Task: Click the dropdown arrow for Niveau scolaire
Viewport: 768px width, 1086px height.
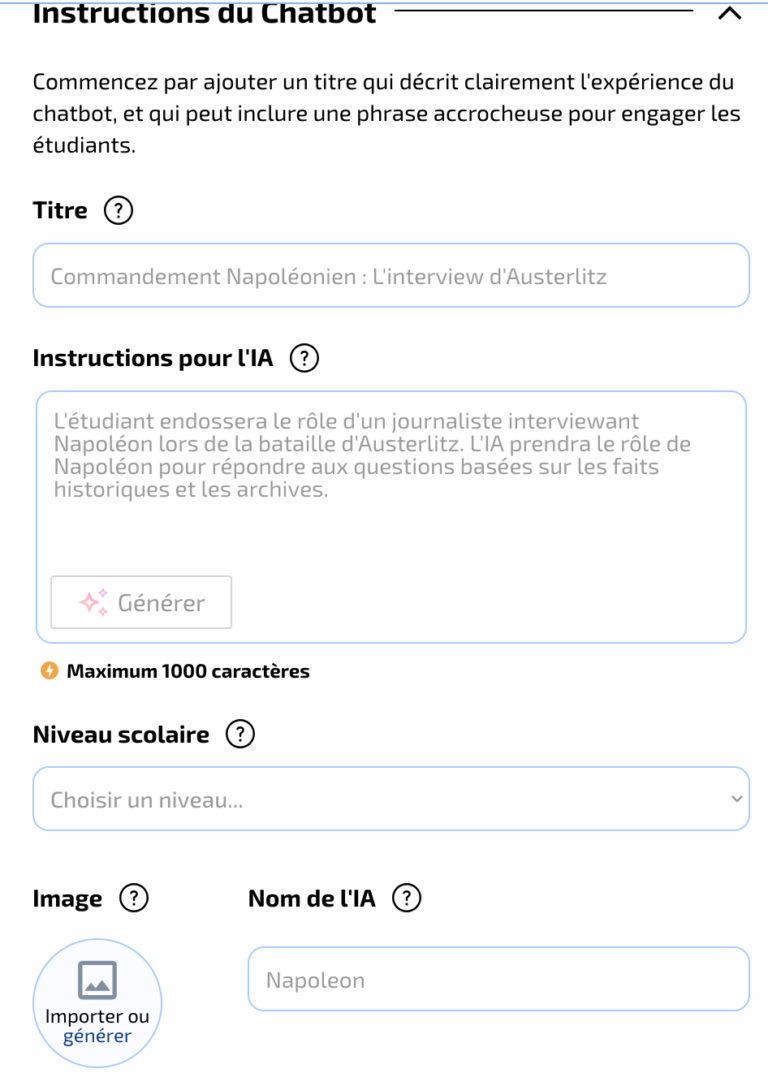Action: coord(736,798)
